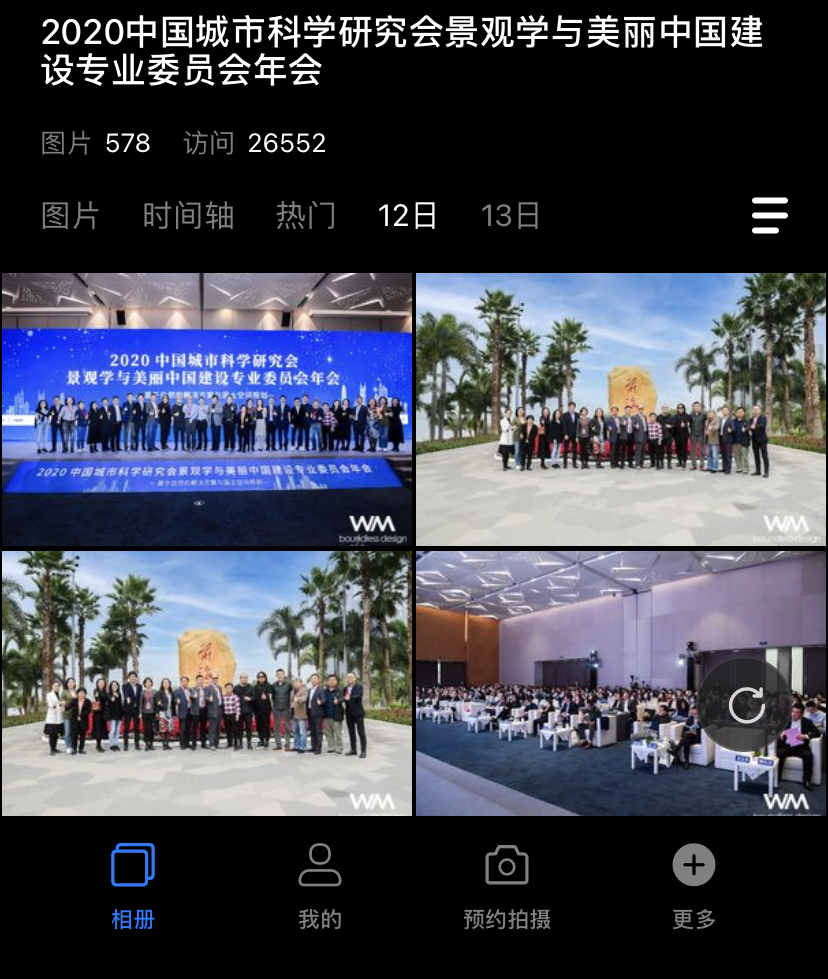Screen dimensions: 828x979
Task: Open the bottom-left outdoor palm tree group photo
Action: pyautogui.click(x=207, y=683)
